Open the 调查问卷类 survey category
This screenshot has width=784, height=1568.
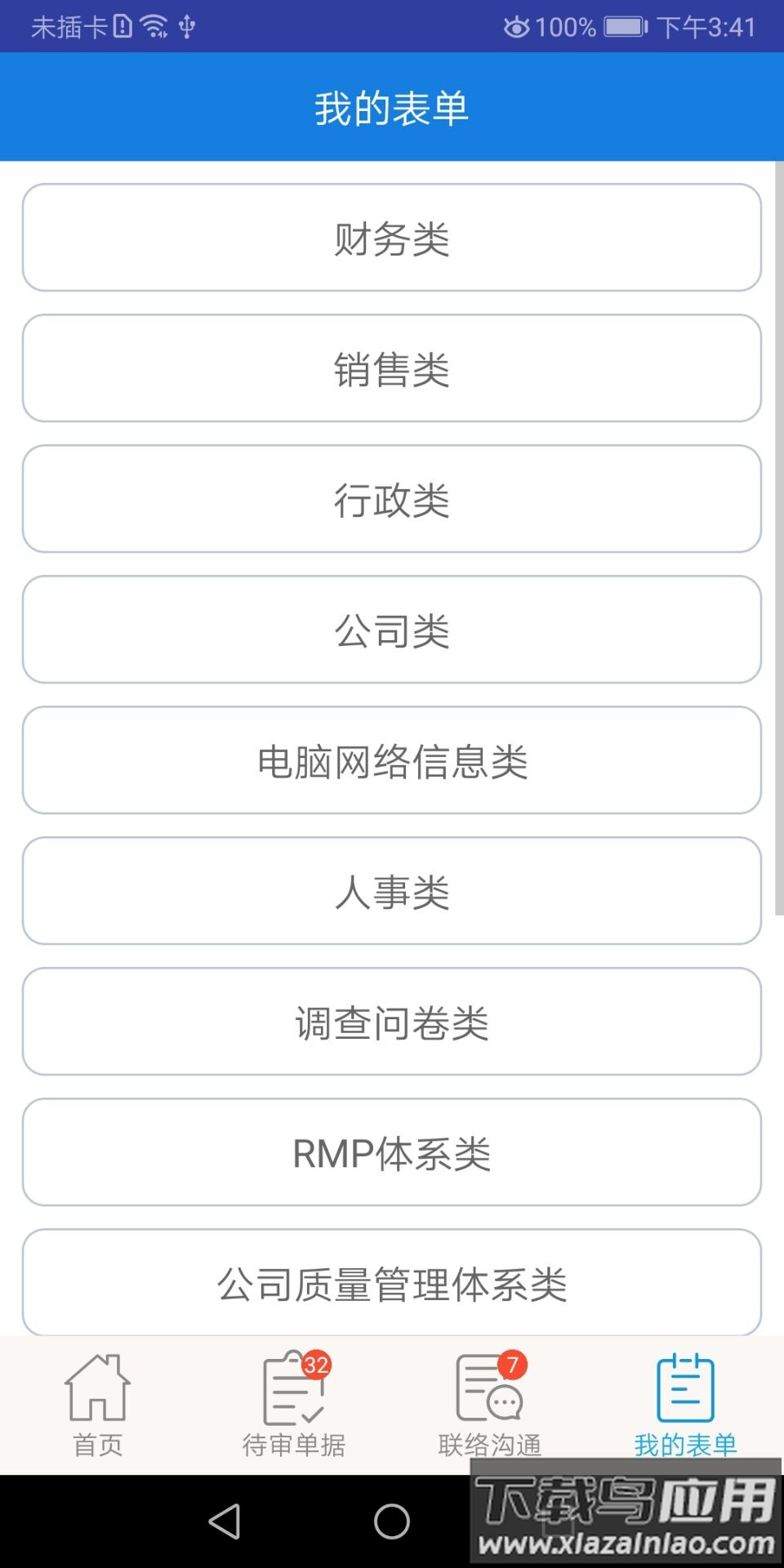392,1022
